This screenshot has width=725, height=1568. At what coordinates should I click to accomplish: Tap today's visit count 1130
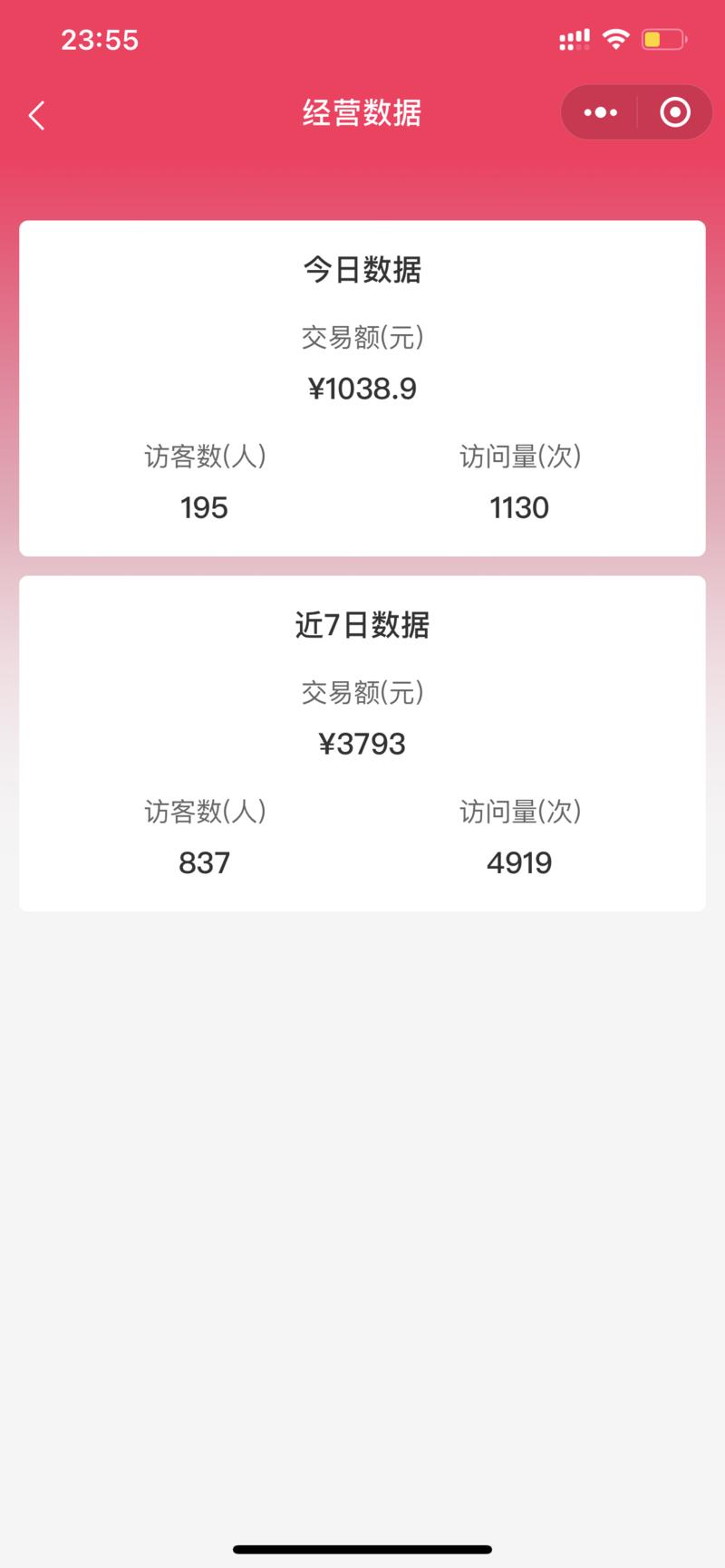click(x=518, y=507)
